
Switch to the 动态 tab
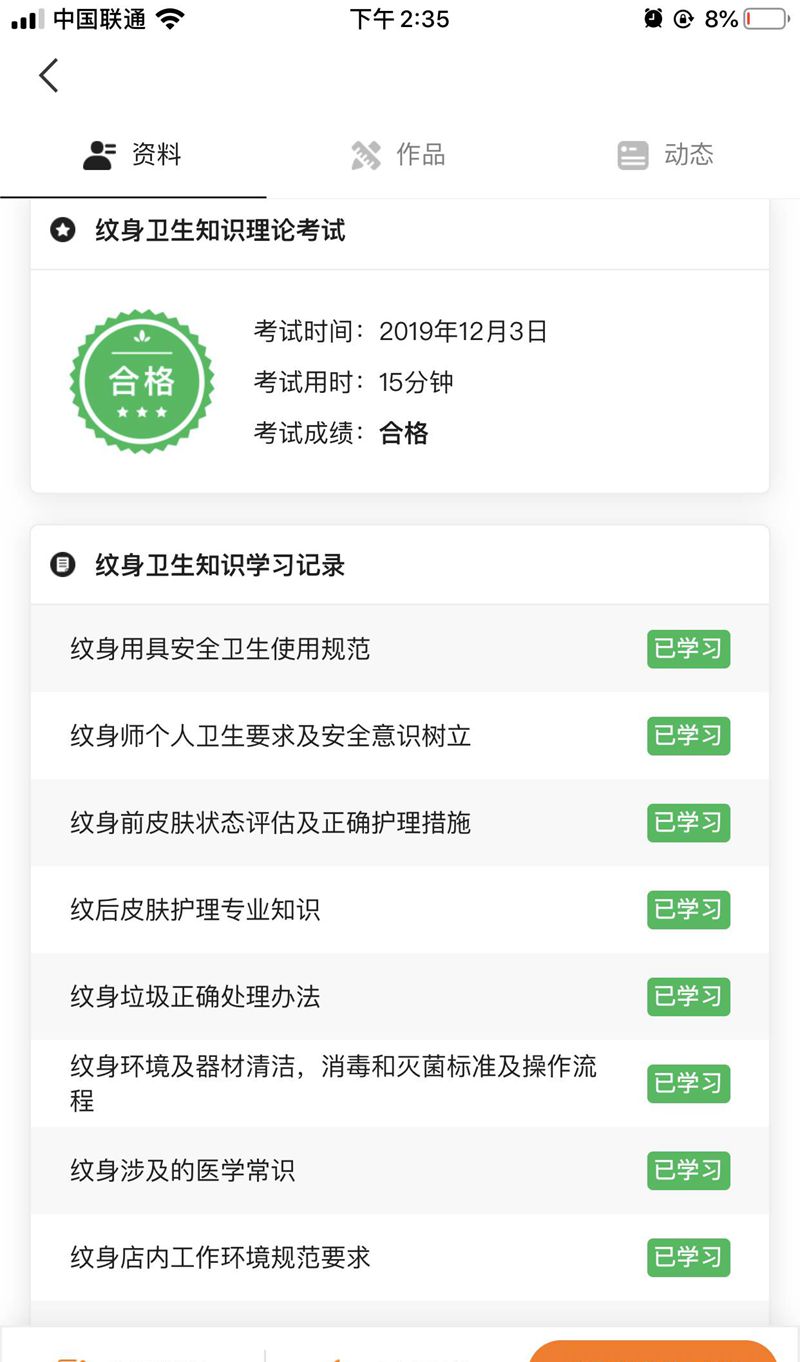[666, 155]
